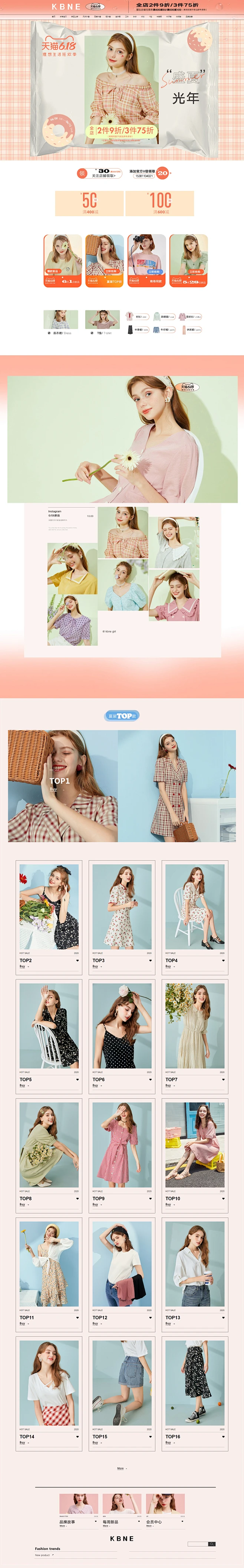Go to 会员中心 member center
Screen dimensions: 244x1568
(165, 1506)
